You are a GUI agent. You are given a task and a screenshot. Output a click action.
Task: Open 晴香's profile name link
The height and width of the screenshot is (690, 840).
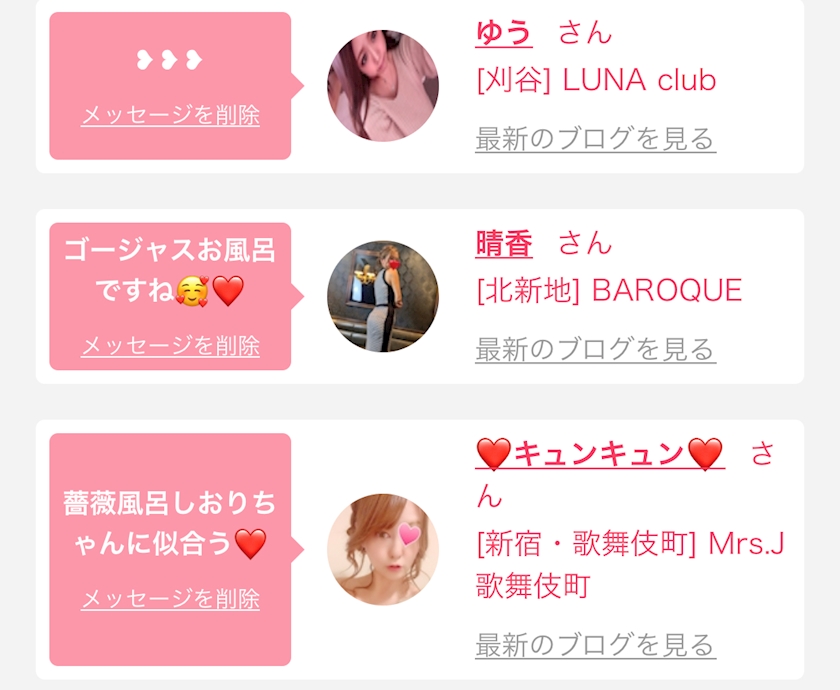[504, 244]
